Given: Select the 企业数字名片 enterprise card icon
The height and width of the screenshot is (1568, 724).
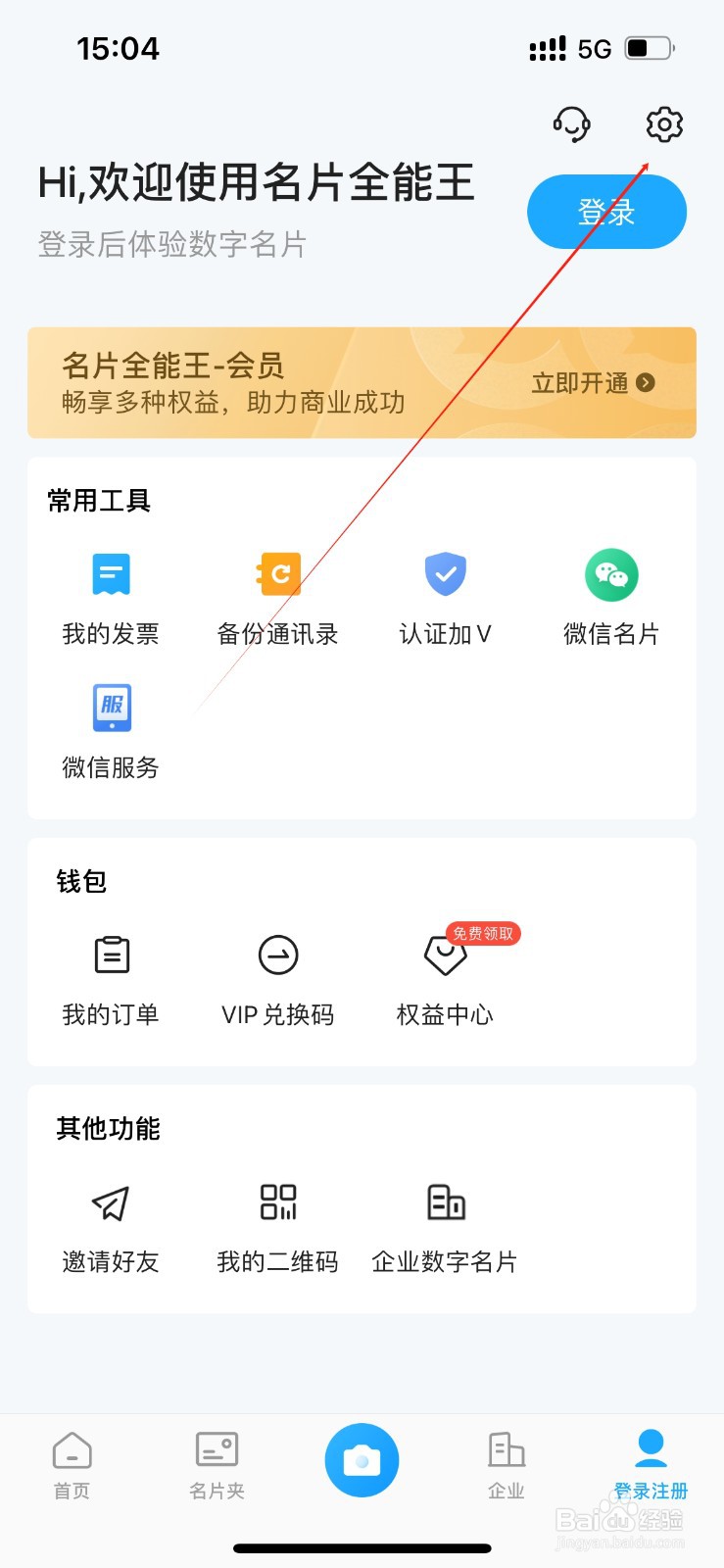Looking at the screenshot, I should point(444,1202).
